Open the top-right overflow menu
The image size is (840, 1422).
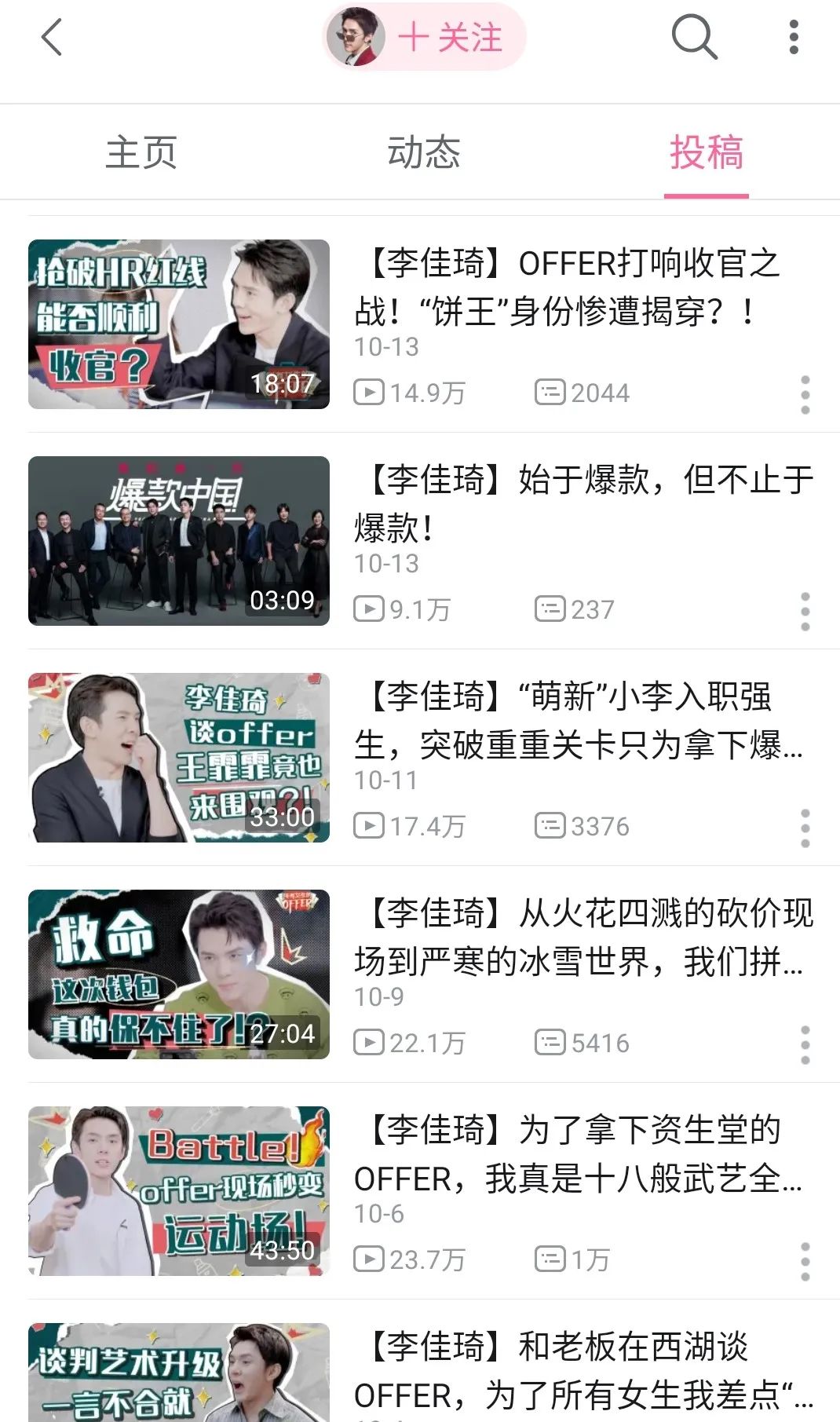click(x=794, y=38)
